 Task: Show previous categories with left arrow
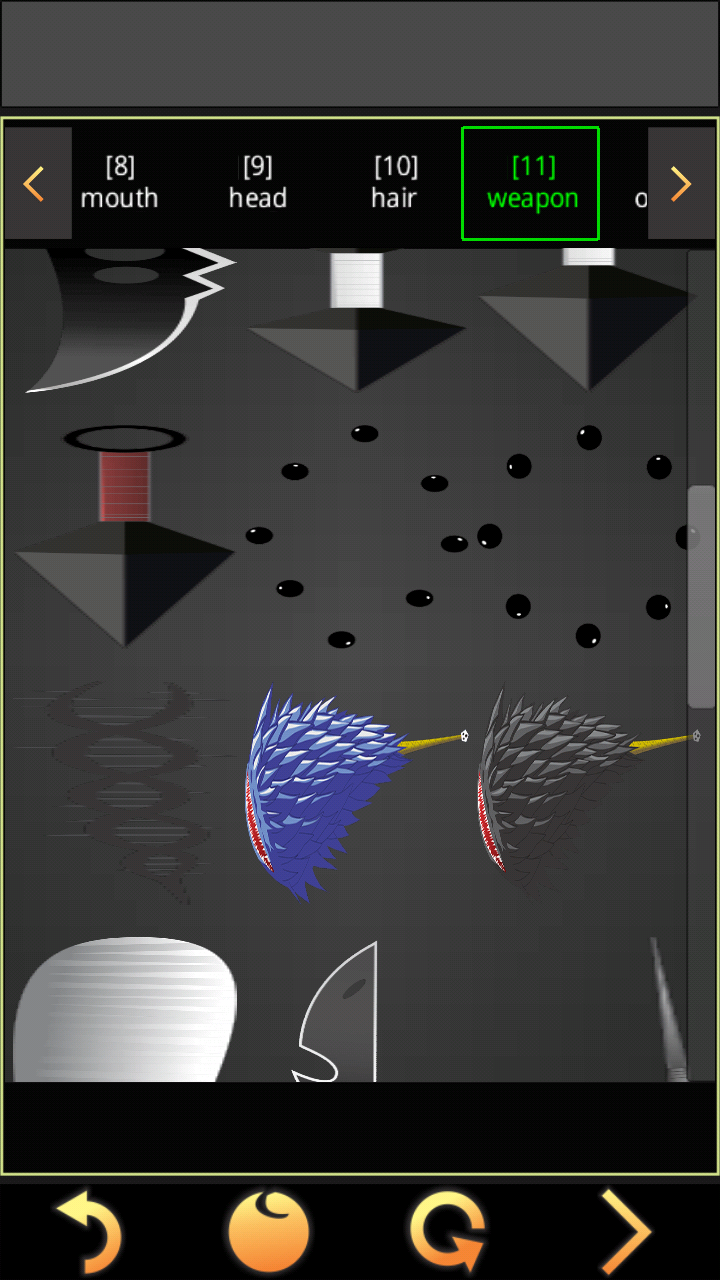point(37,183)
